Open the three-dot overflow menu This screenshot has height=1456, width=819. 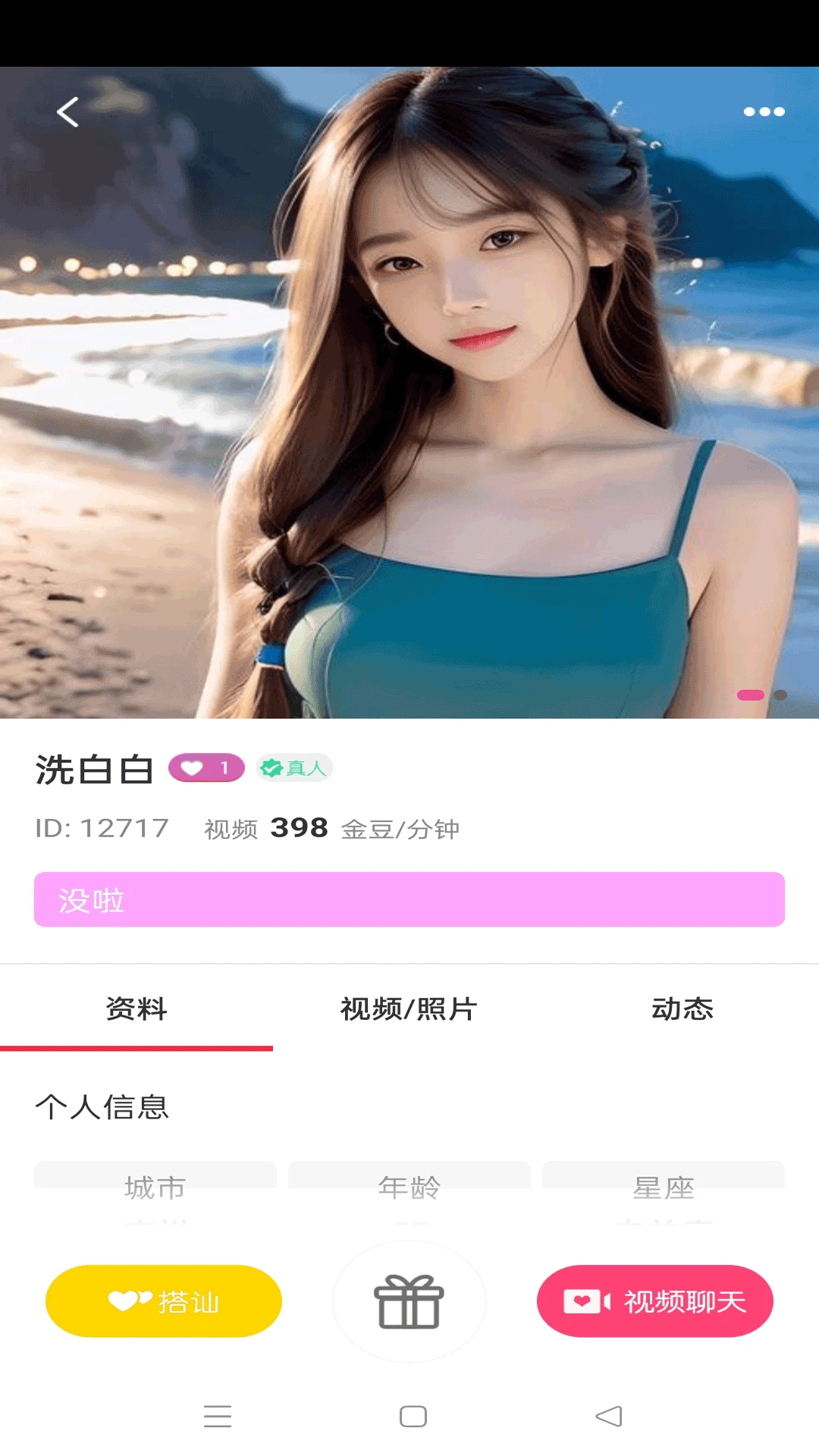coord(764,111)
